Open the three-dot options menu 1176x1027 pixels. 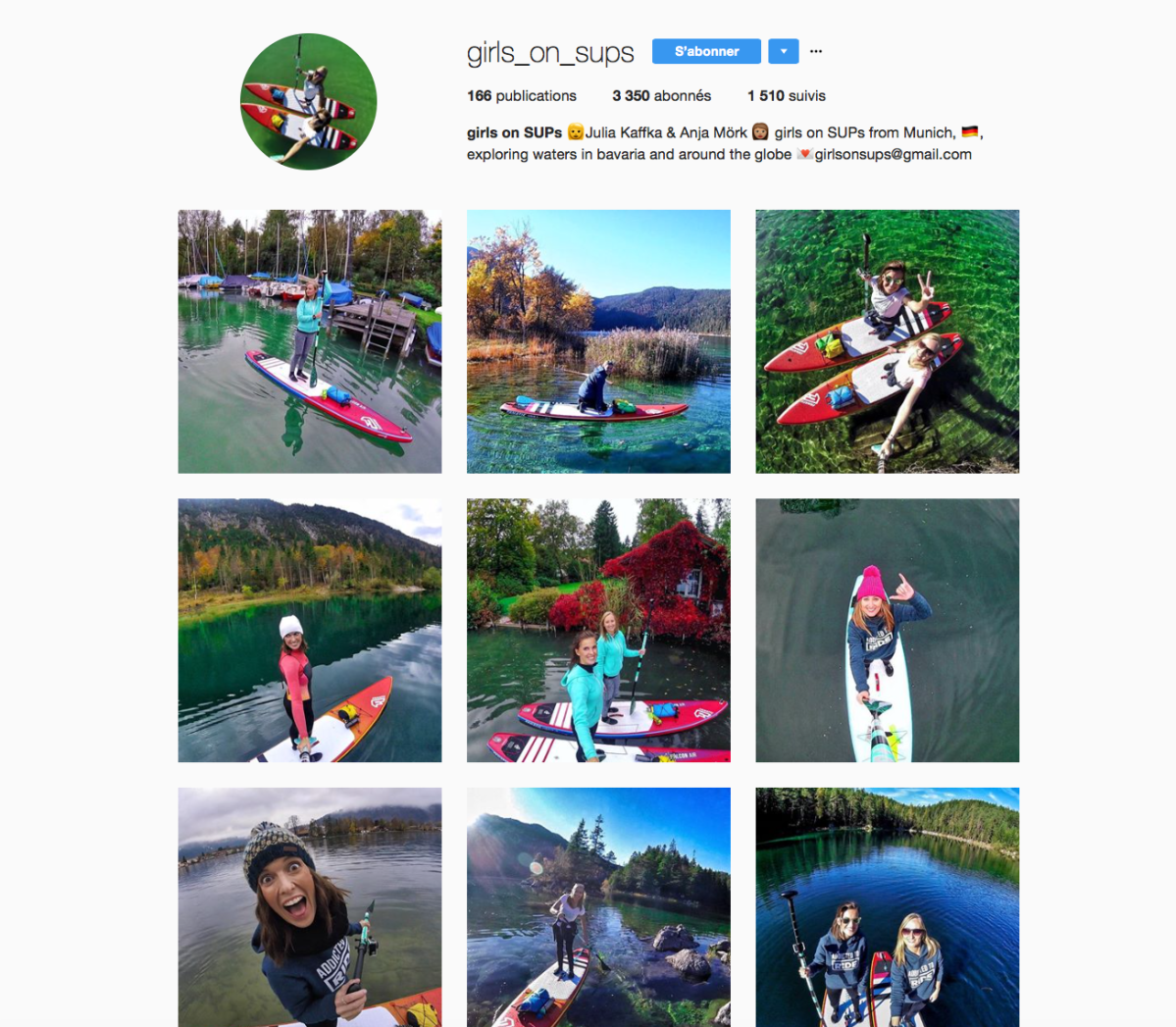(x=816, y=51)
